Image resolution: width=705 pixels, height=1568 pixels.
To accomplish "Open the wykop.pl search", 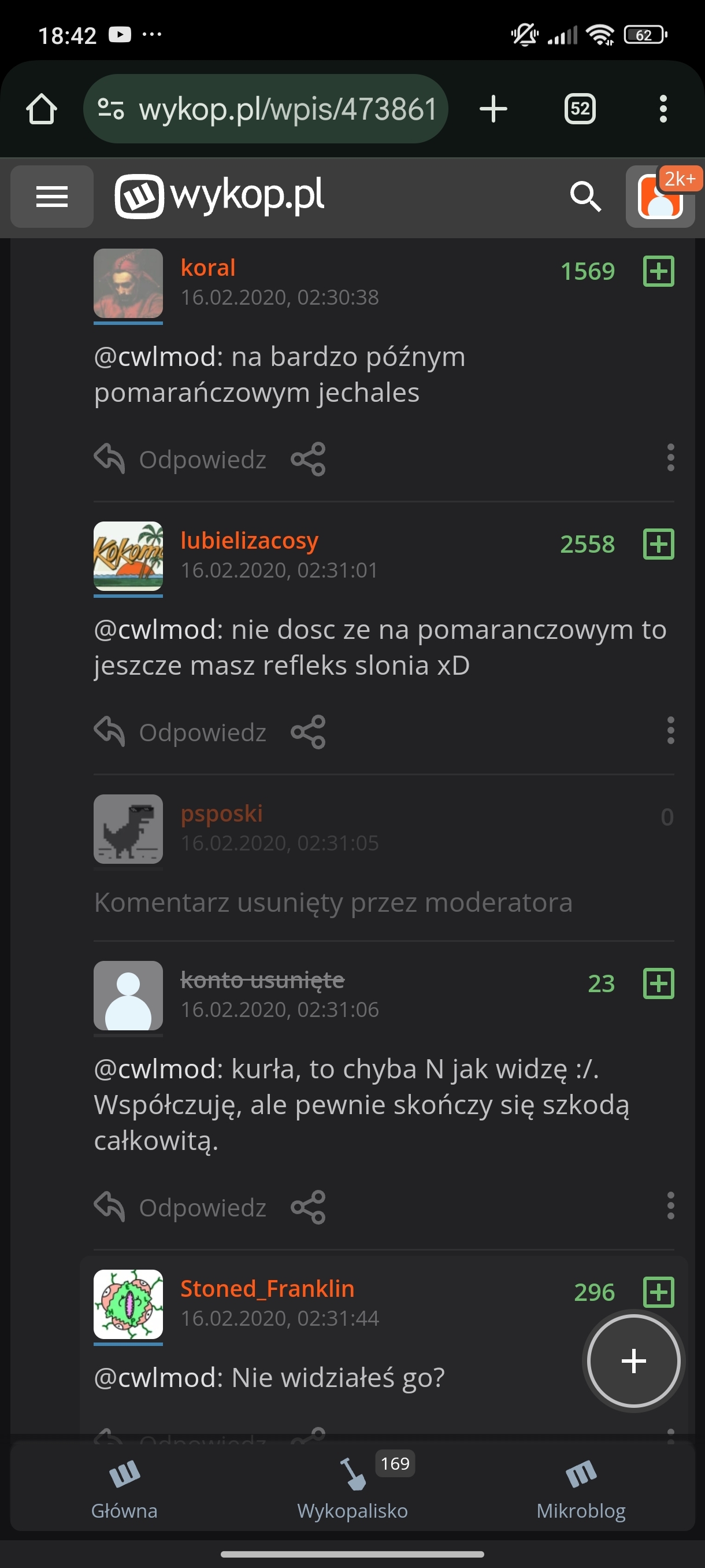I will (x=585, y=197).
